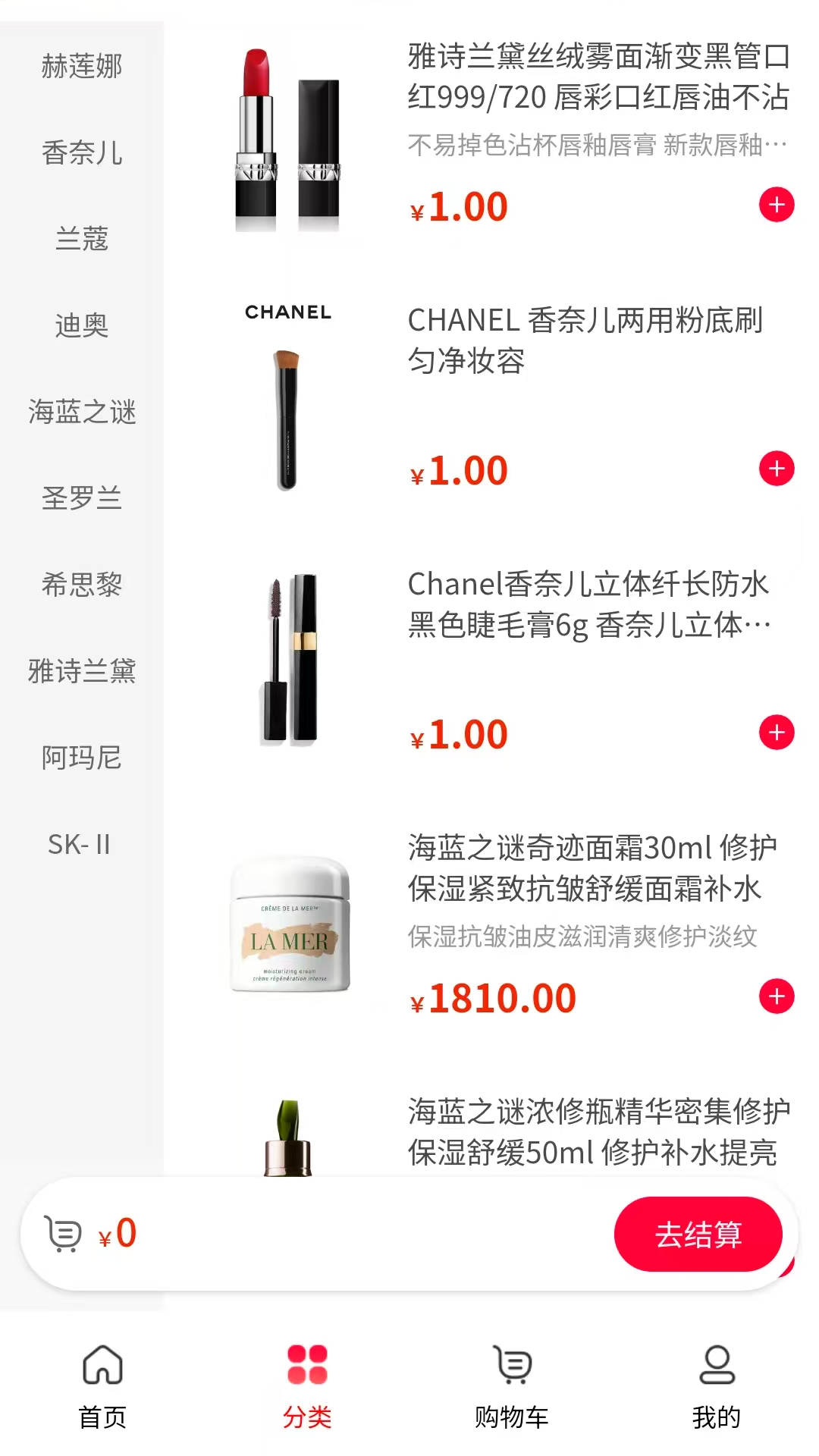
Task: Select the 赫莲娜 brand entry
Action: coord(81,67)
